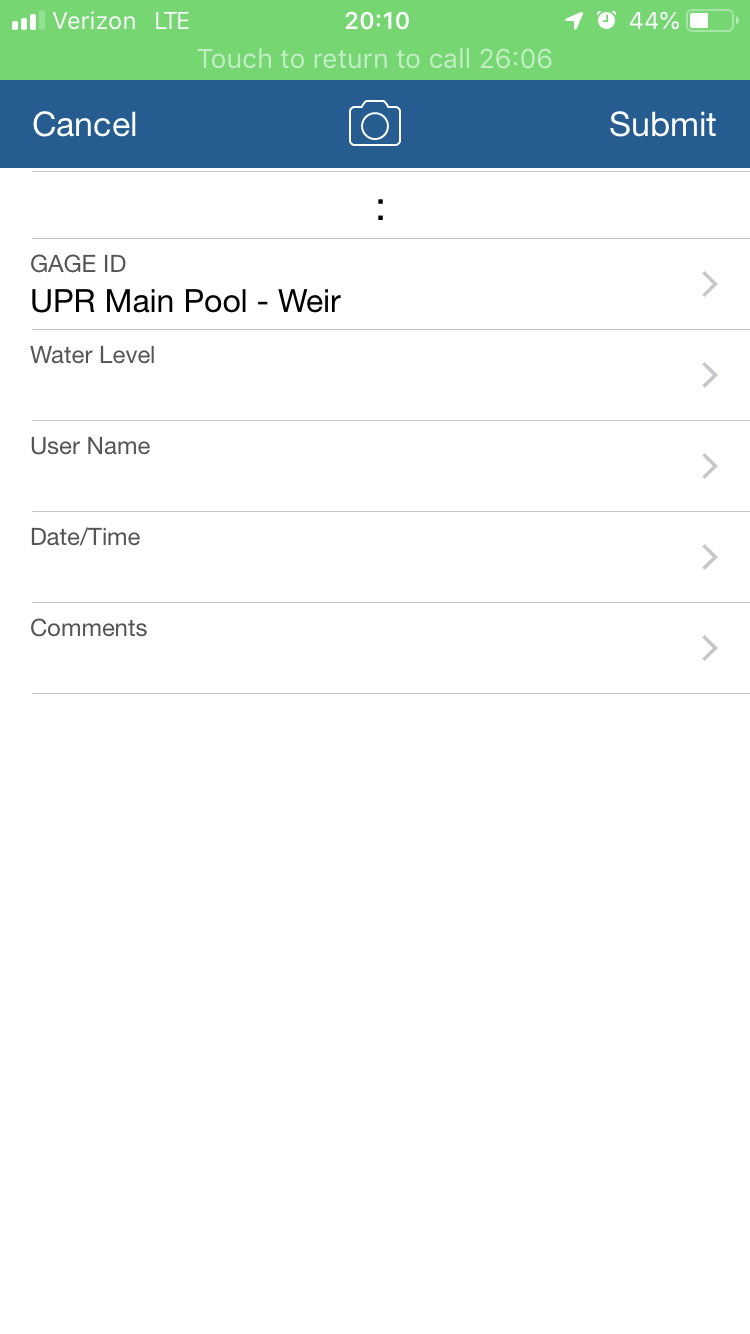The height and width of the screenshot is (1334, 750).
Task: Open the User Name field
Action: (x=375, y=466)
